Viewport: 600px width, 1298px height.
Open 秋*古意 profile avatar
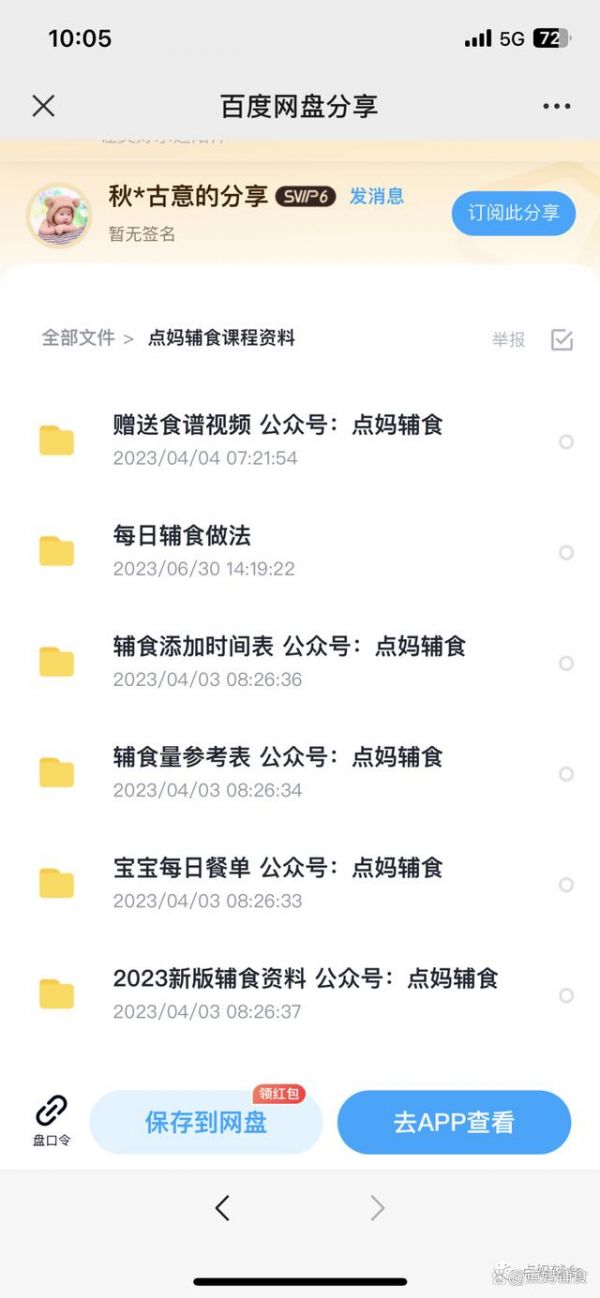(59, 215)
